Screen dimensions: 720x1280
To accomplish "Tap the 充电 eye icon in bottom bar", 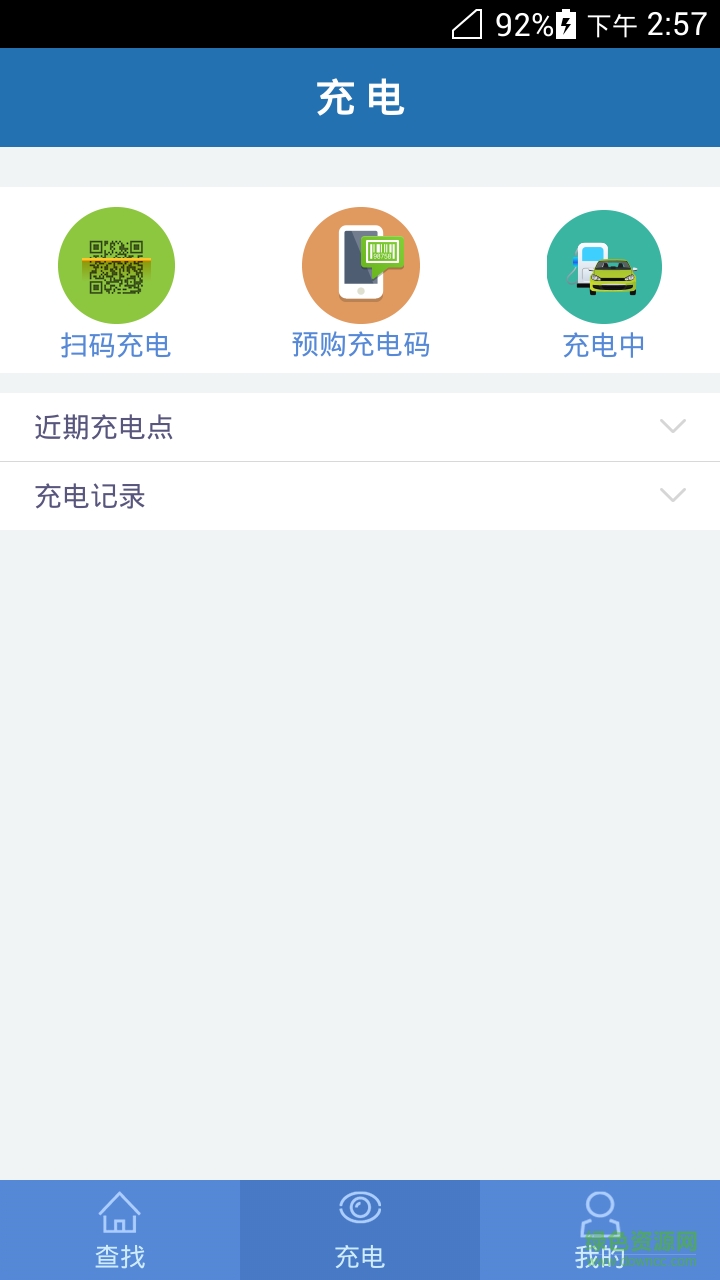I will click(x=359, y=1209).
